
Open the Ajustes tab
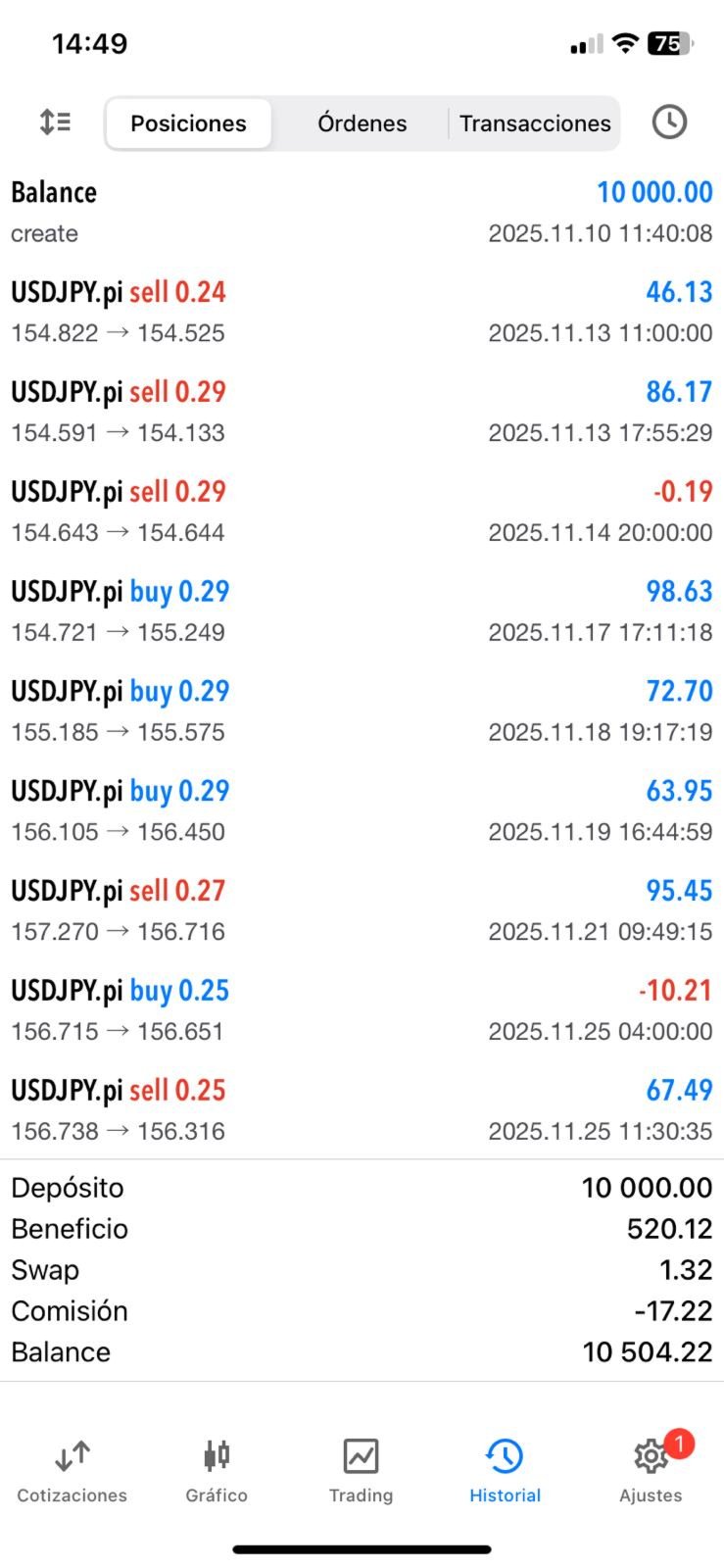[651, 1472]
